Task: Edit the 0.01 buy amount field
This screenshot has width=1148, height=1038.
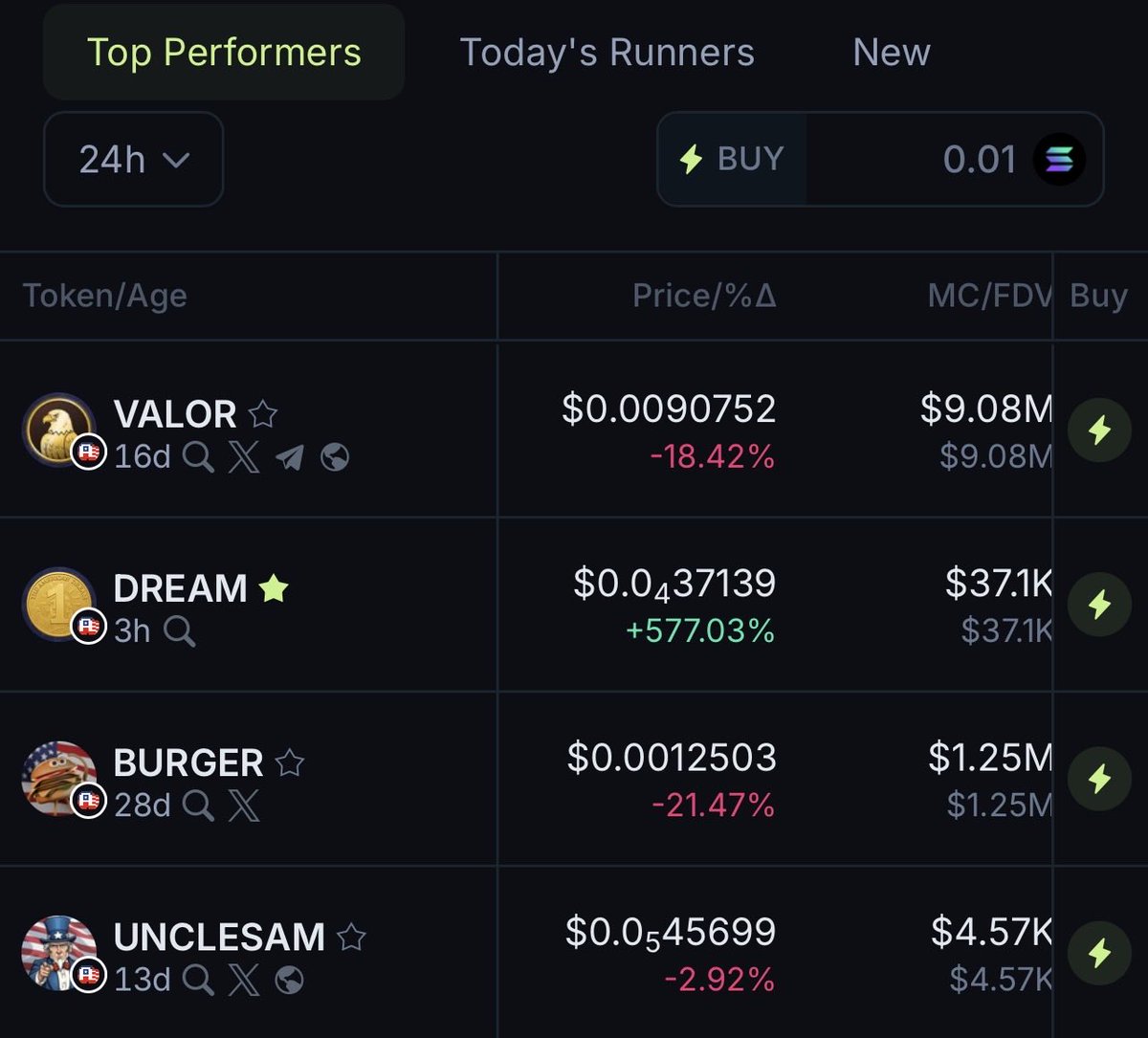Action: pyautogui.click(x=918, y=160)
